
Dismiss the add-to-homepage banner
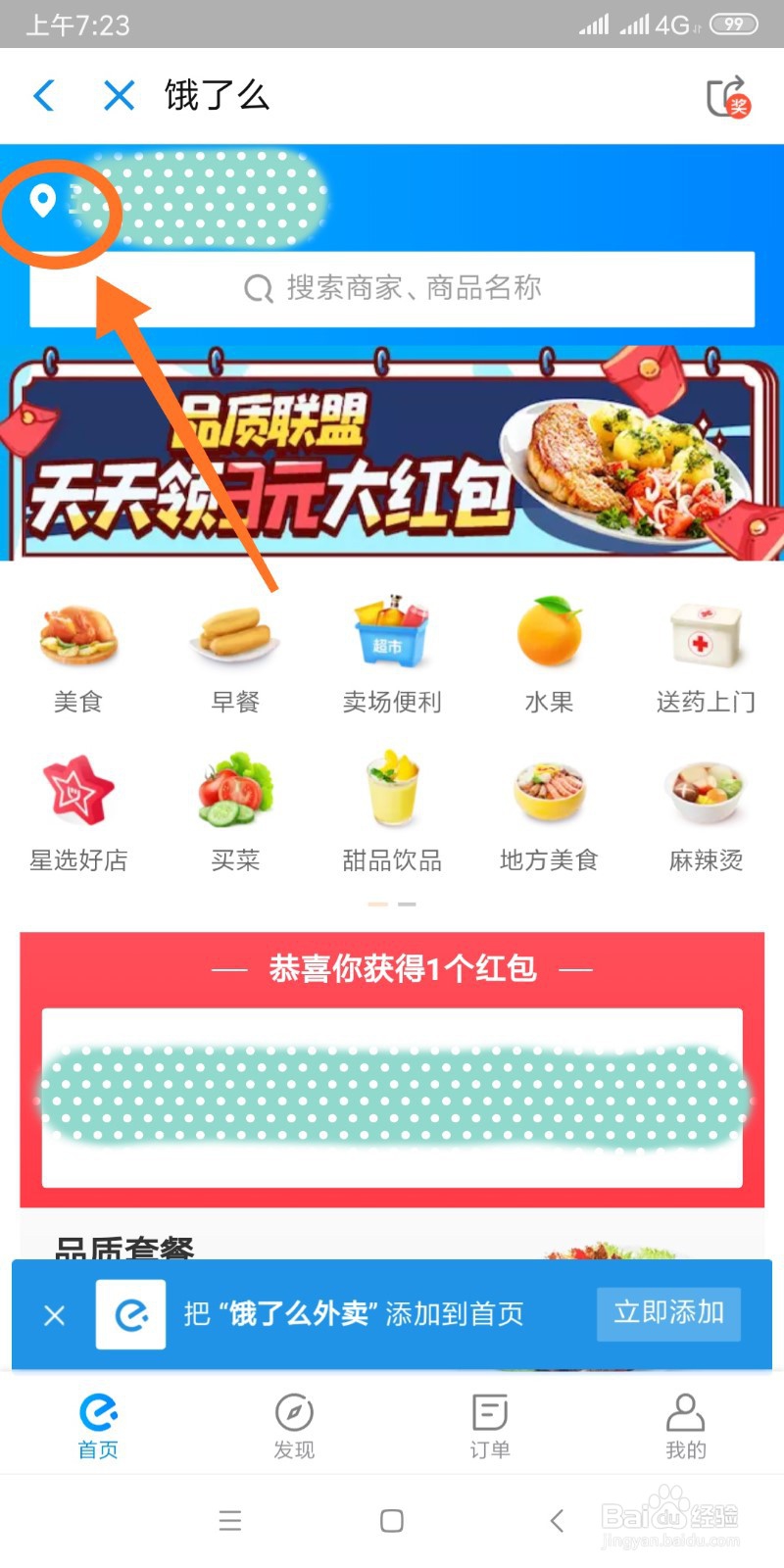click(x=55, y=1314)
